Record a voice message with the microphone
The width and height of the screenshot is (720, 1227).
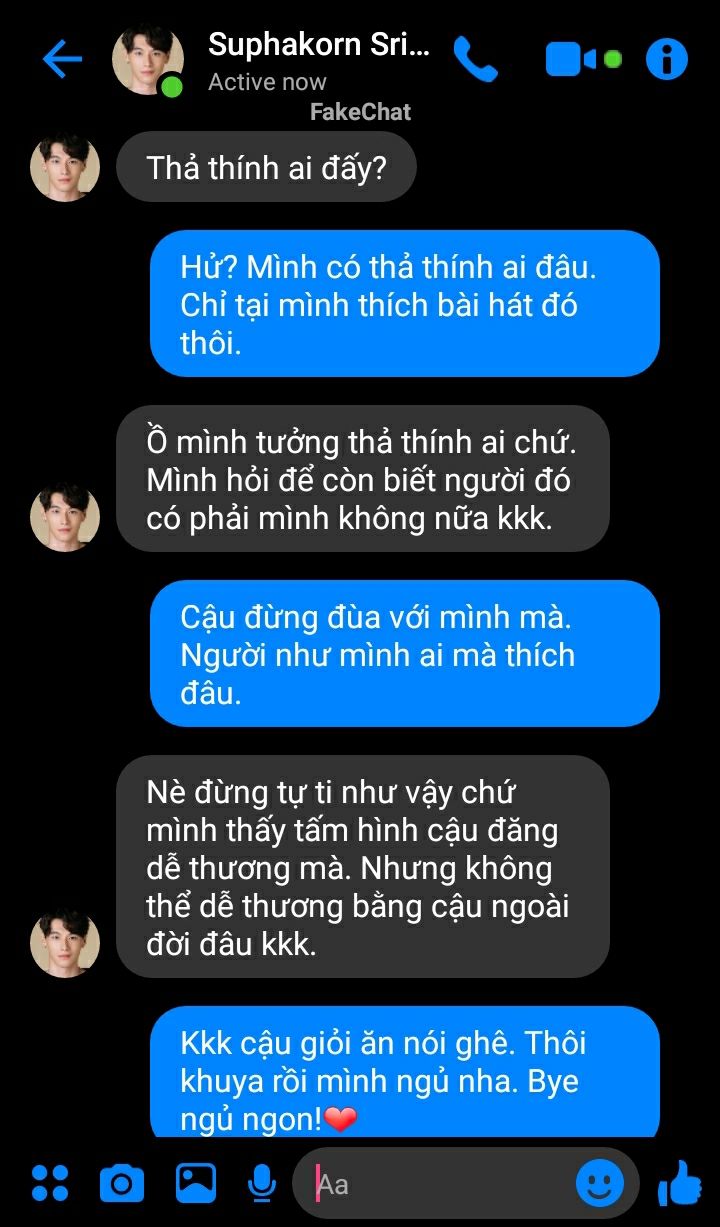[x=261, y=1184]
